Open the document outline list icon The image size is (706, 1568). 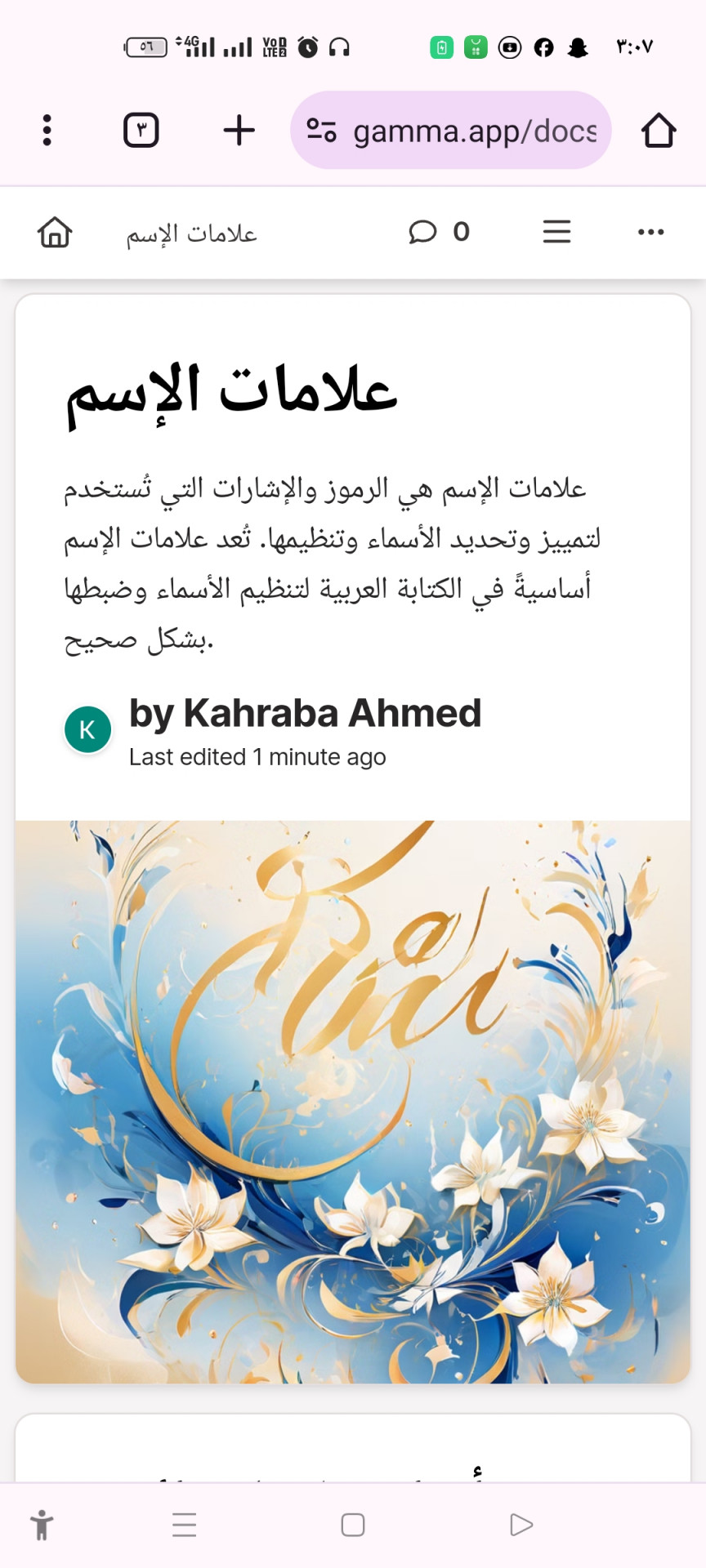556,233
